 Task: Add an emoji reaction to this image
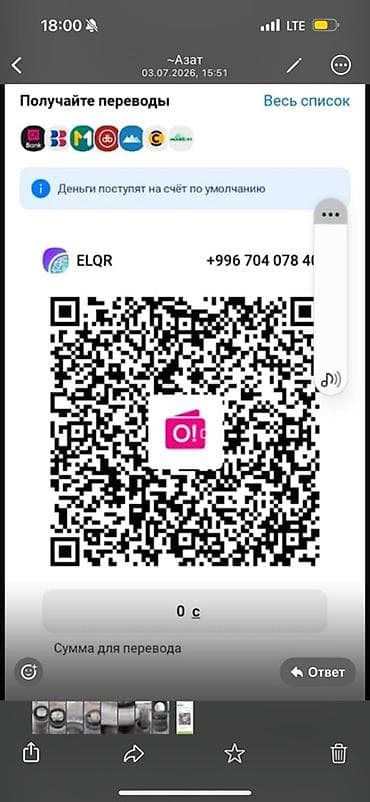29,672
